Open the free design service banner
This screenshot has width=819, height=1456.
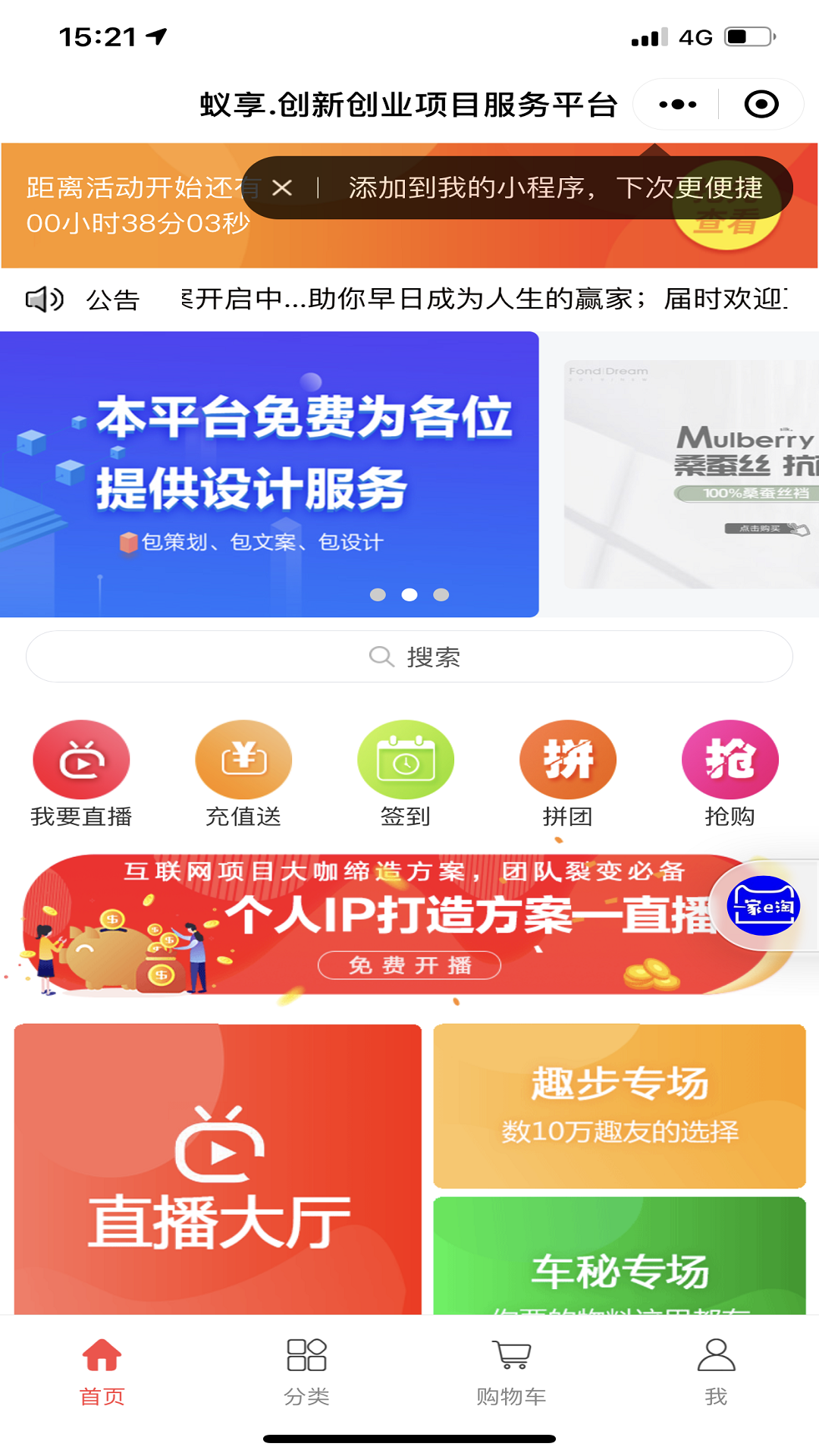pos(269,474)
